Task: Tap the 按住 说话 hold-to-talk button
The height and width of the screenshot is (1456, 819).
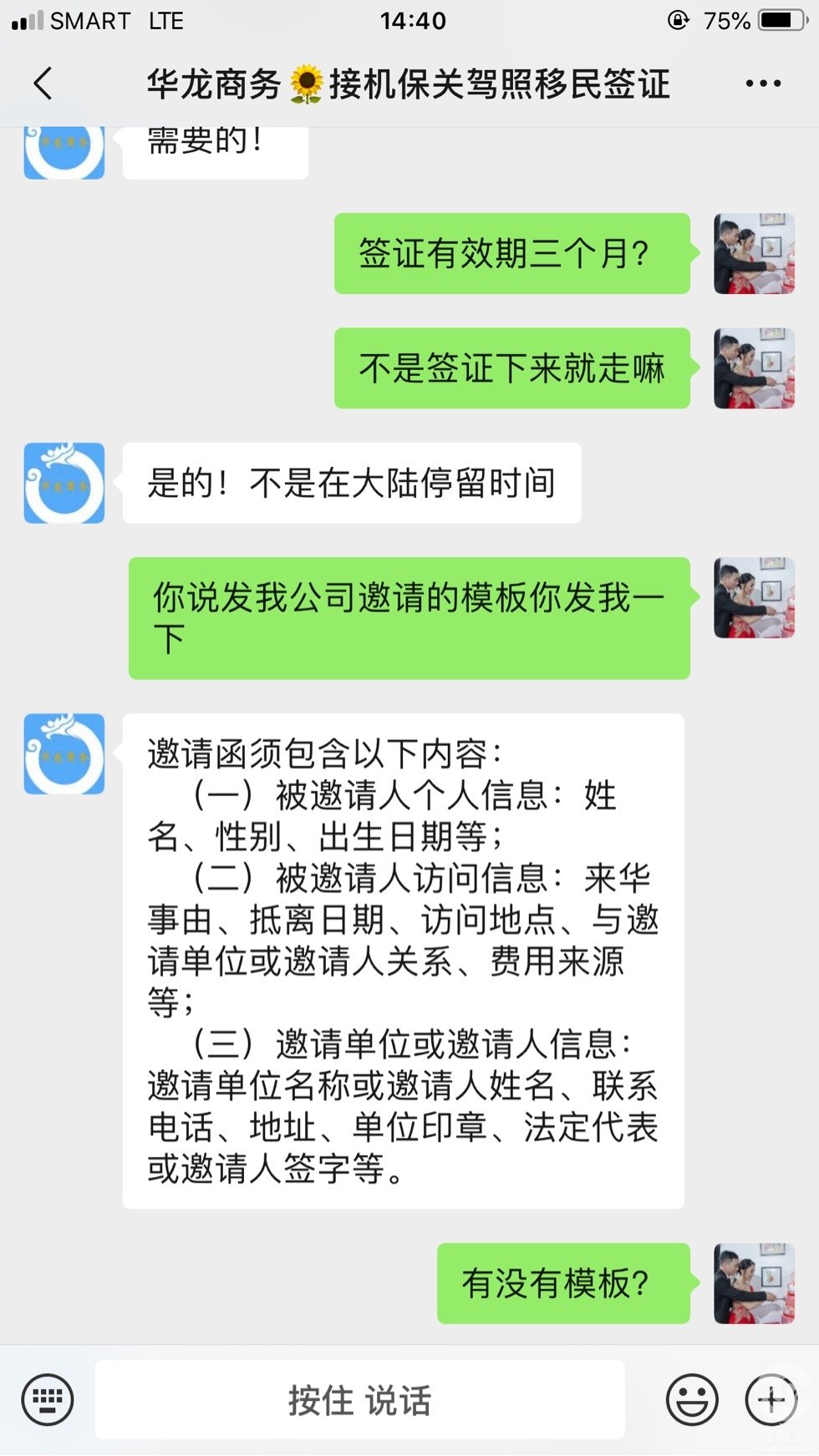Action: [359, 1400]
